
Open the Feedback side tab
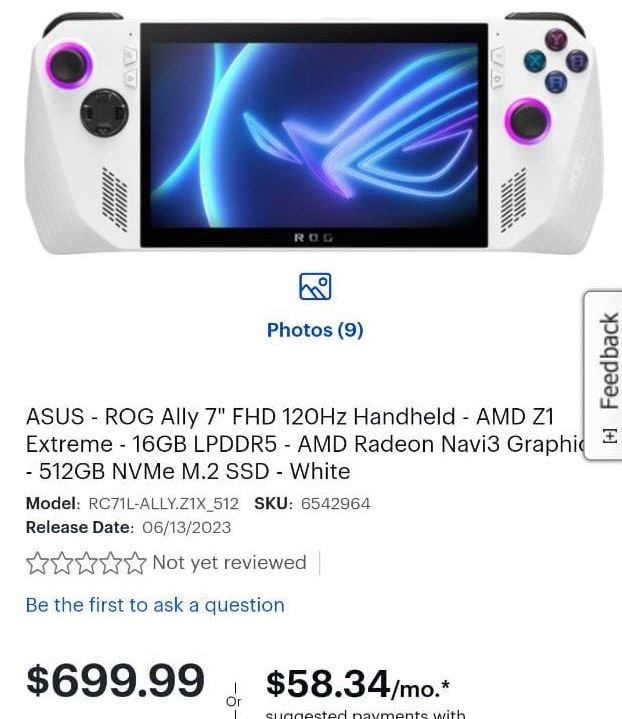[x=604, y=374]
